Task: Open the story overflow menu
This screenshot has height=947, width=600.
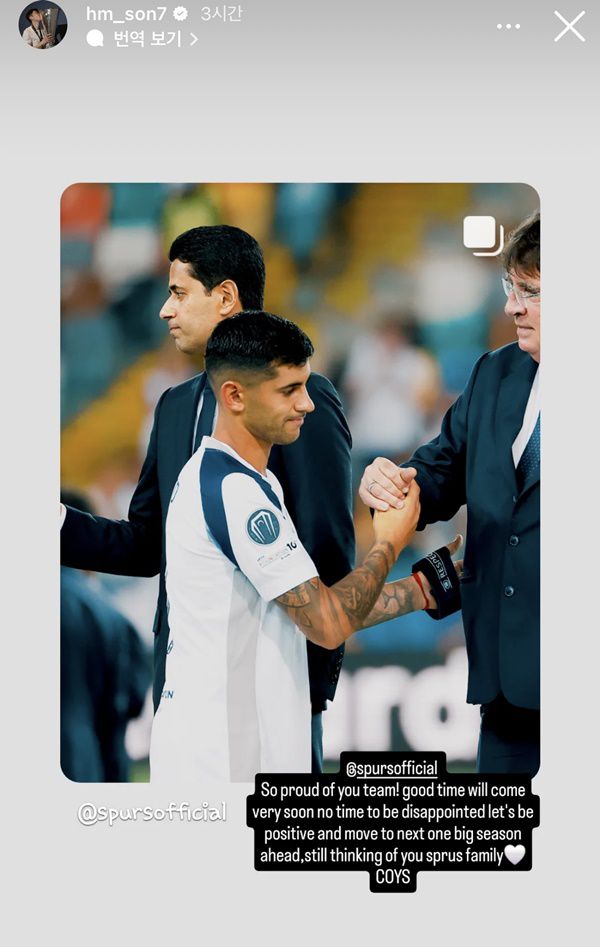Action: (508, 26)
